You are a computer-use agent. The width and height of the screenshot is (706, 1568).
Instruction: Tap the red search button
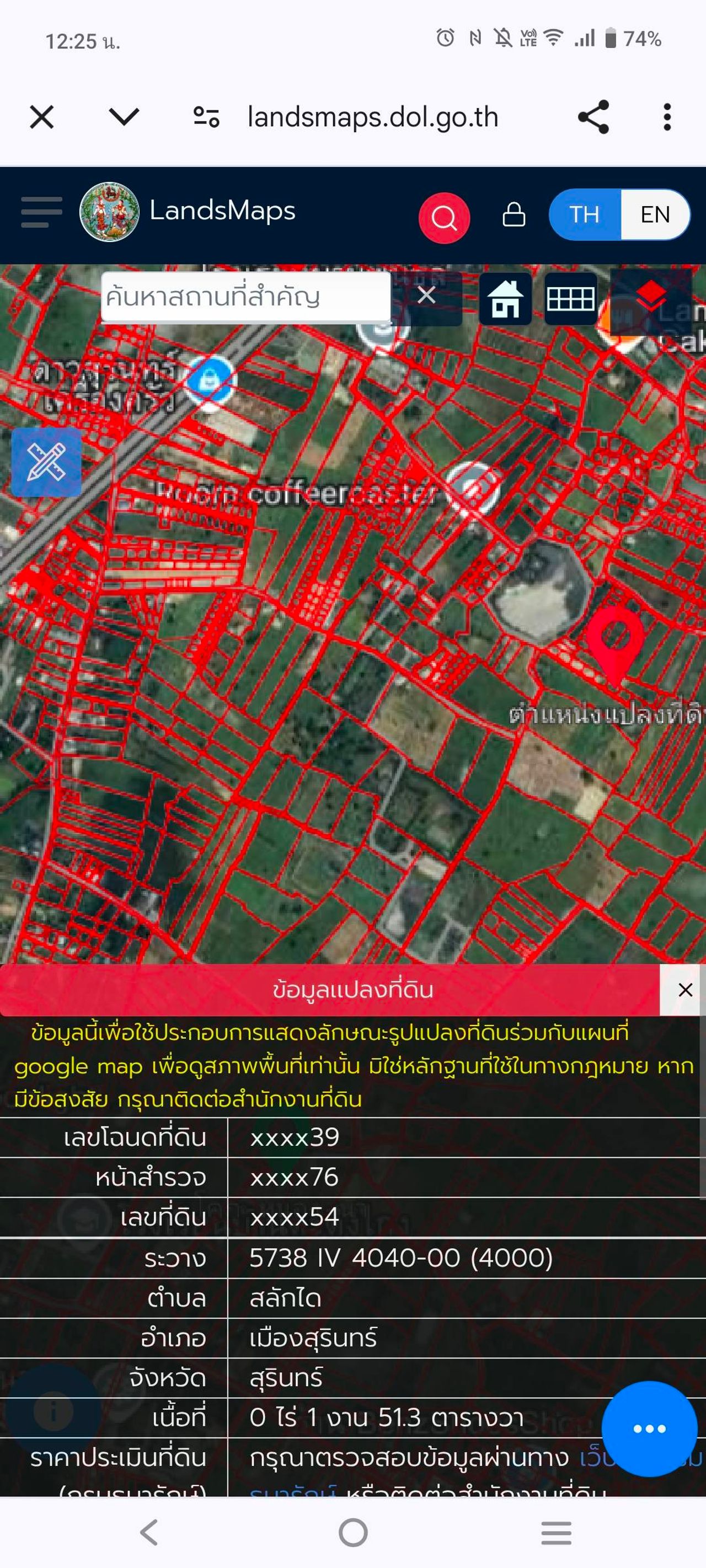444,217
